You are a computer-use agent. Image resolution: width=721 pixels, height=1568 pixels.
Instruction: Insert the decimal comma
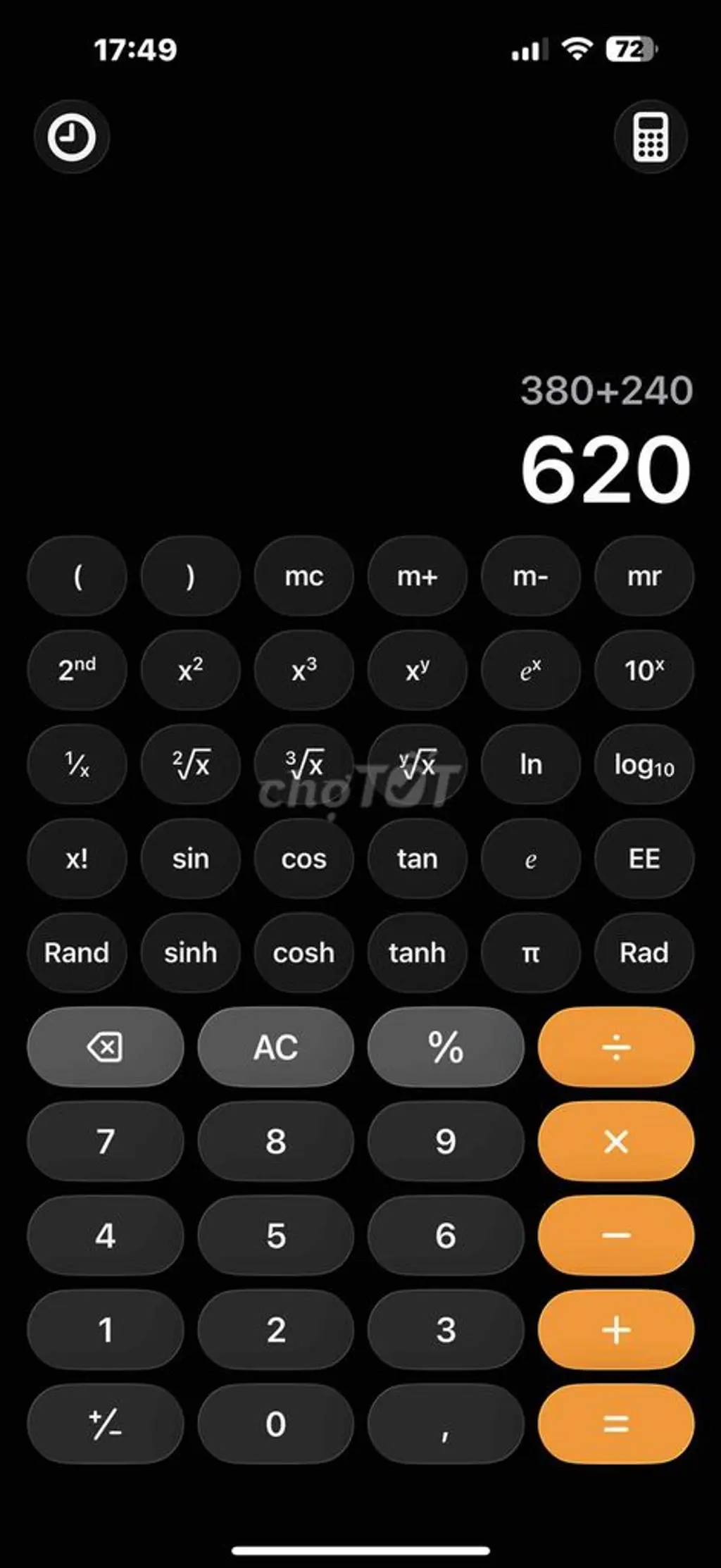click(x=446, y=1424)
